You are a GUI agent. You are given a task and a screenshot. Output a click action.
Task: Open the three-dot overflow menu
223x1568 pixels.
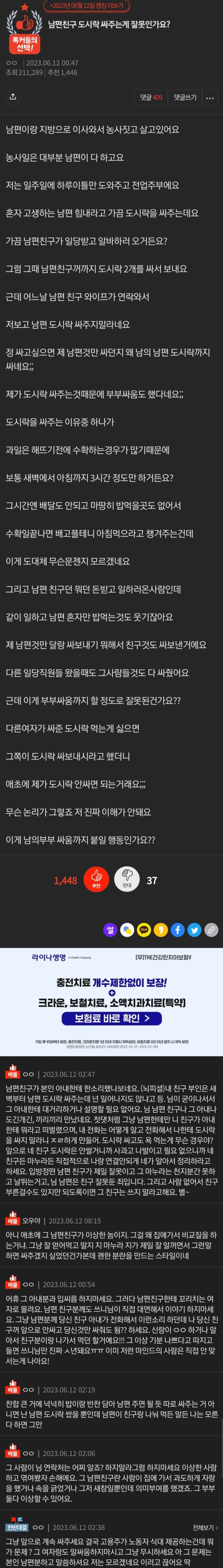210,97
